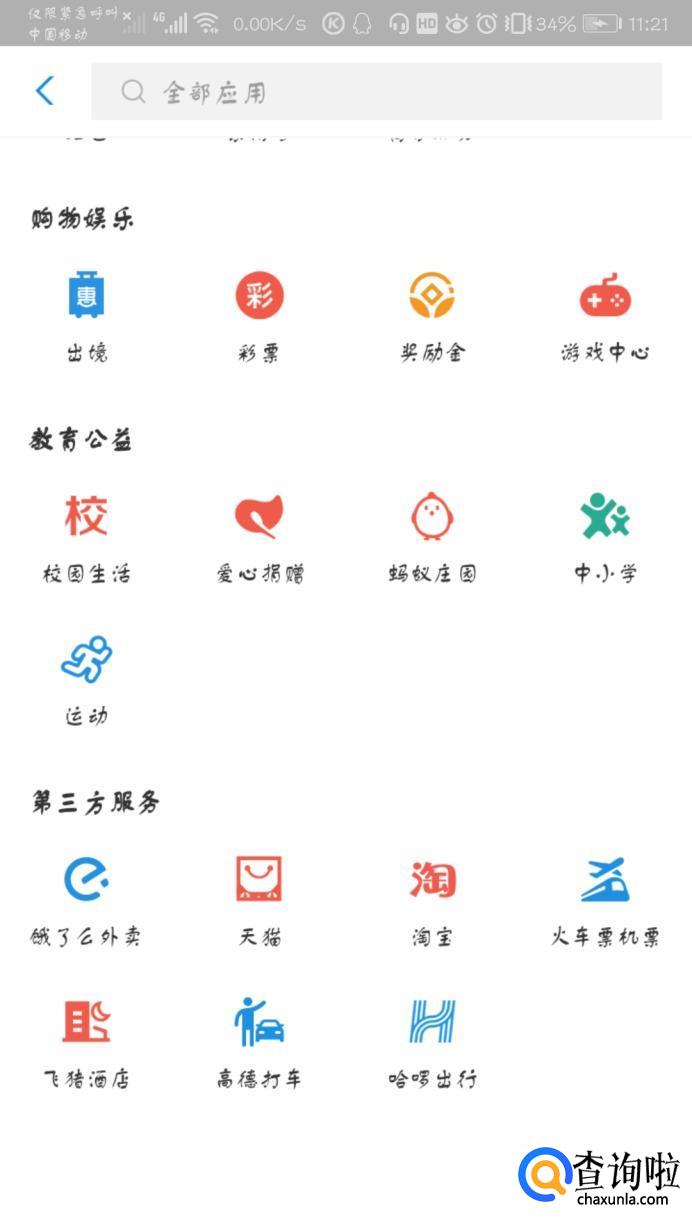Go back using the top-left arrow
692x1230 pixels.
tap(44, 91)
